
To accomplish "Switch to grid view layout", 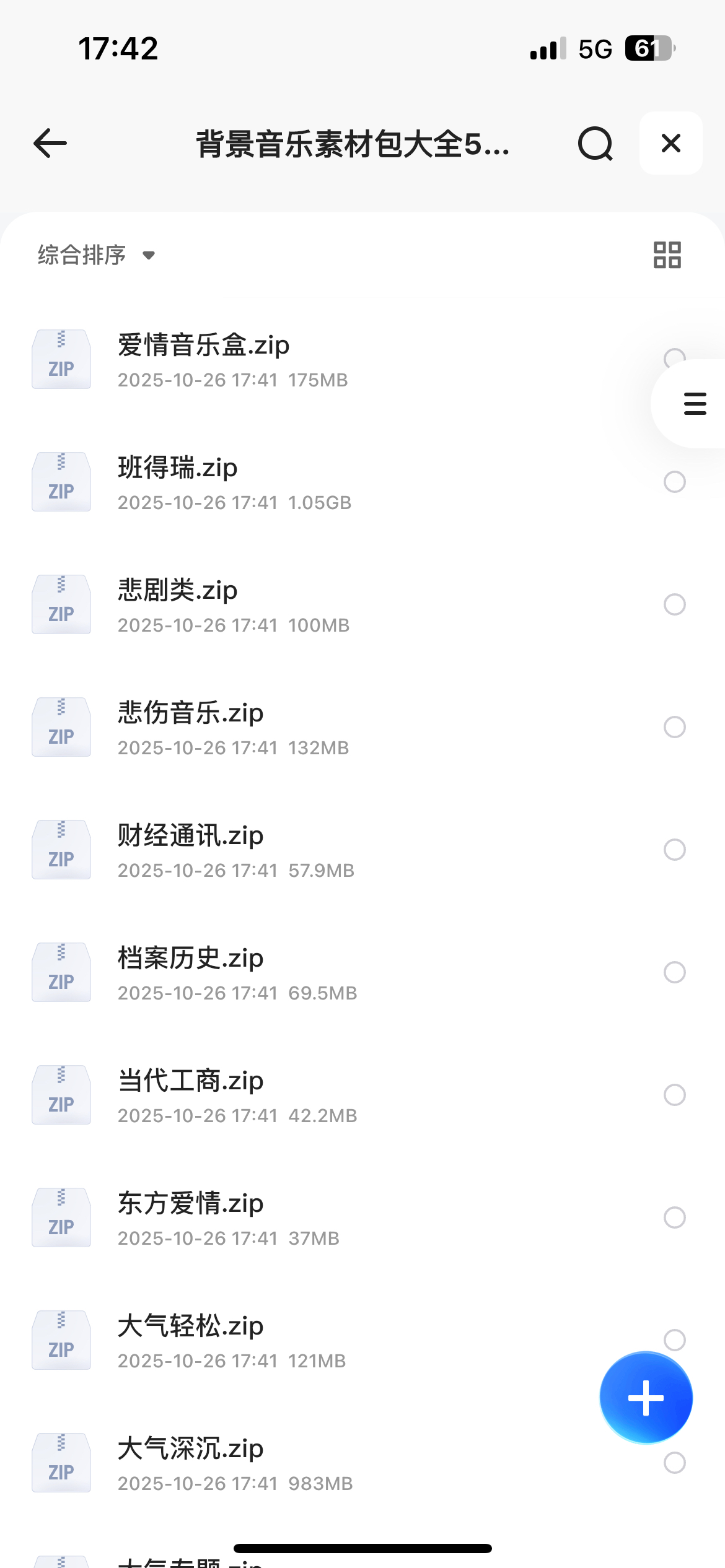I will 667,255.
